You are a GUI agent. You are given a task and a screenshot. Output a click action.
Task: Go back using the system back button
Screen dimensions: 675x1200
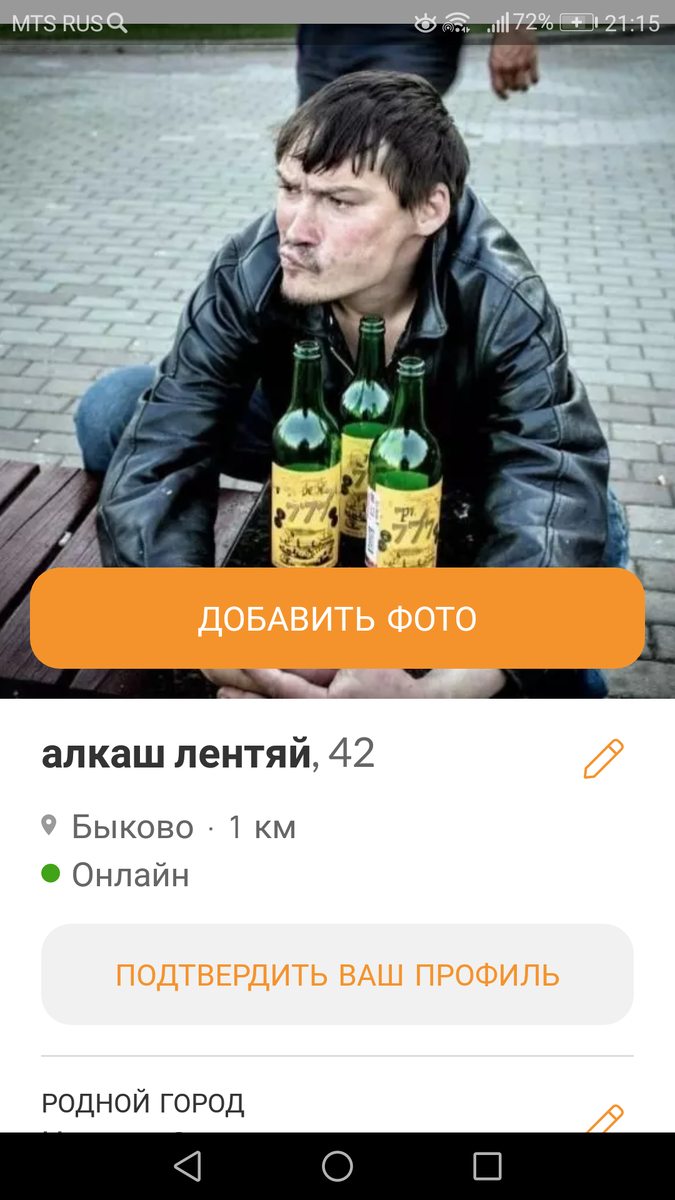[187, 1166]
